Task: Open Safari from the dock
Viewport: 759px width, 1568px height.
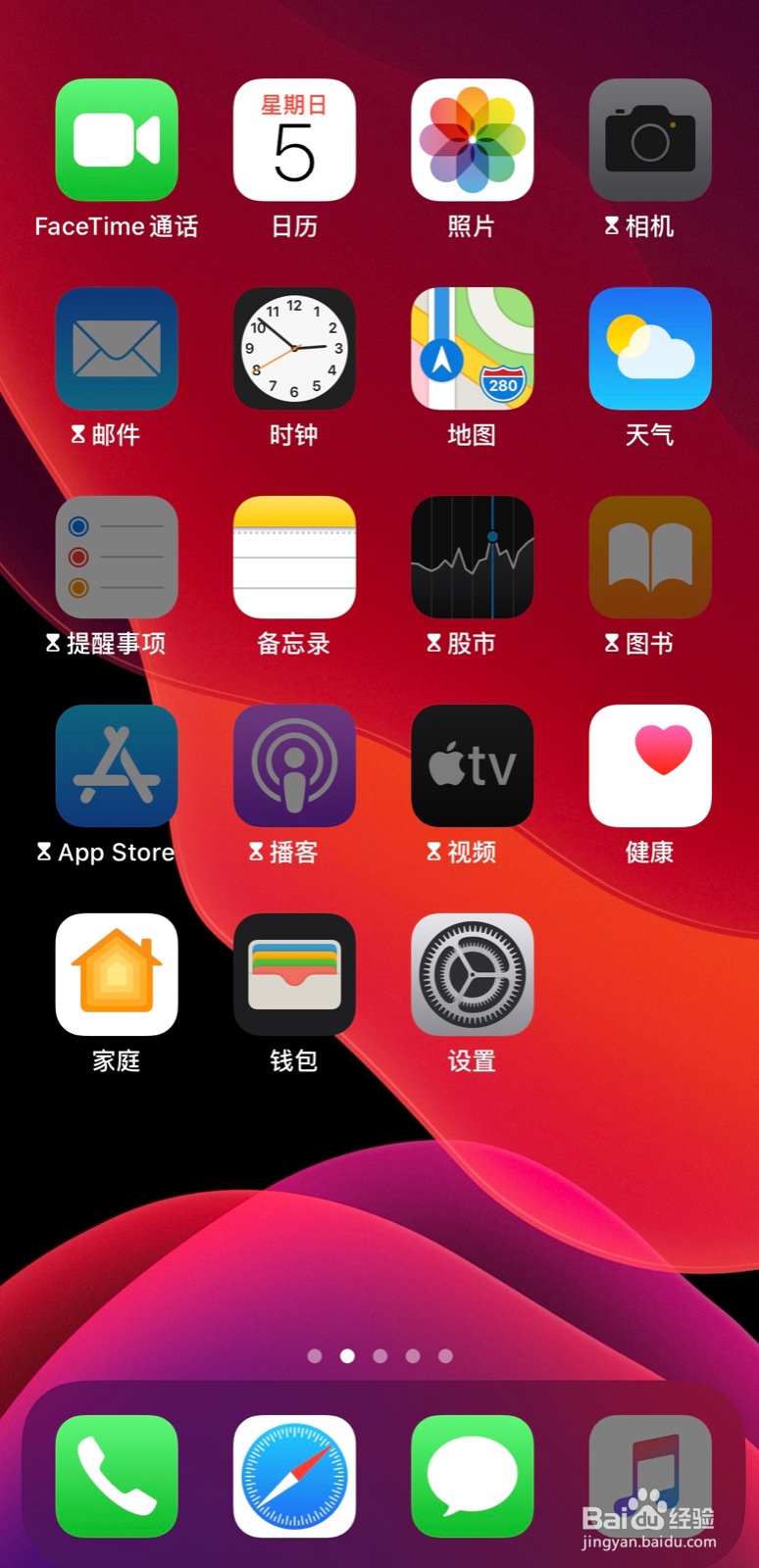Action: (294, 1474)
